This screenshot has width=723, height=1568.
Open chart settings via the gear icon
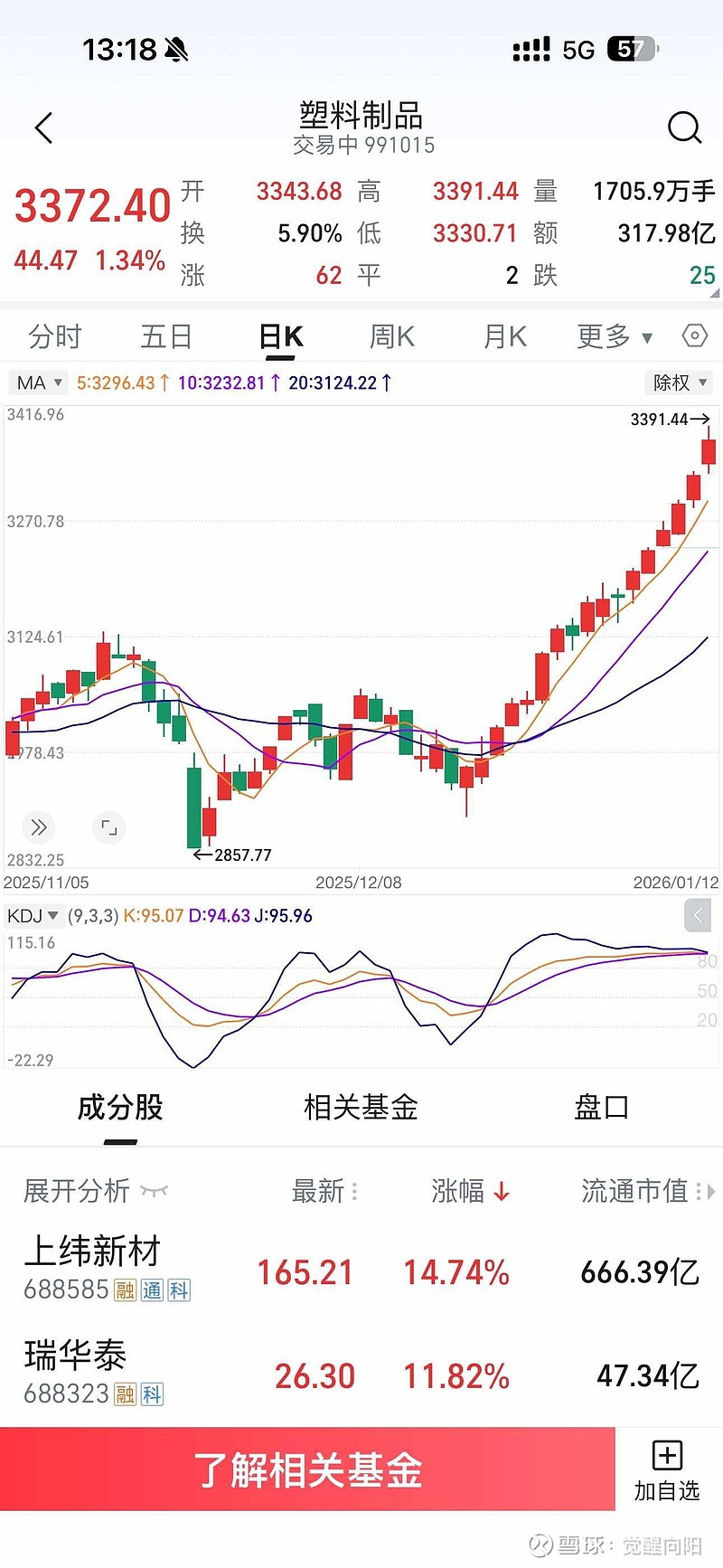point(694,335)
